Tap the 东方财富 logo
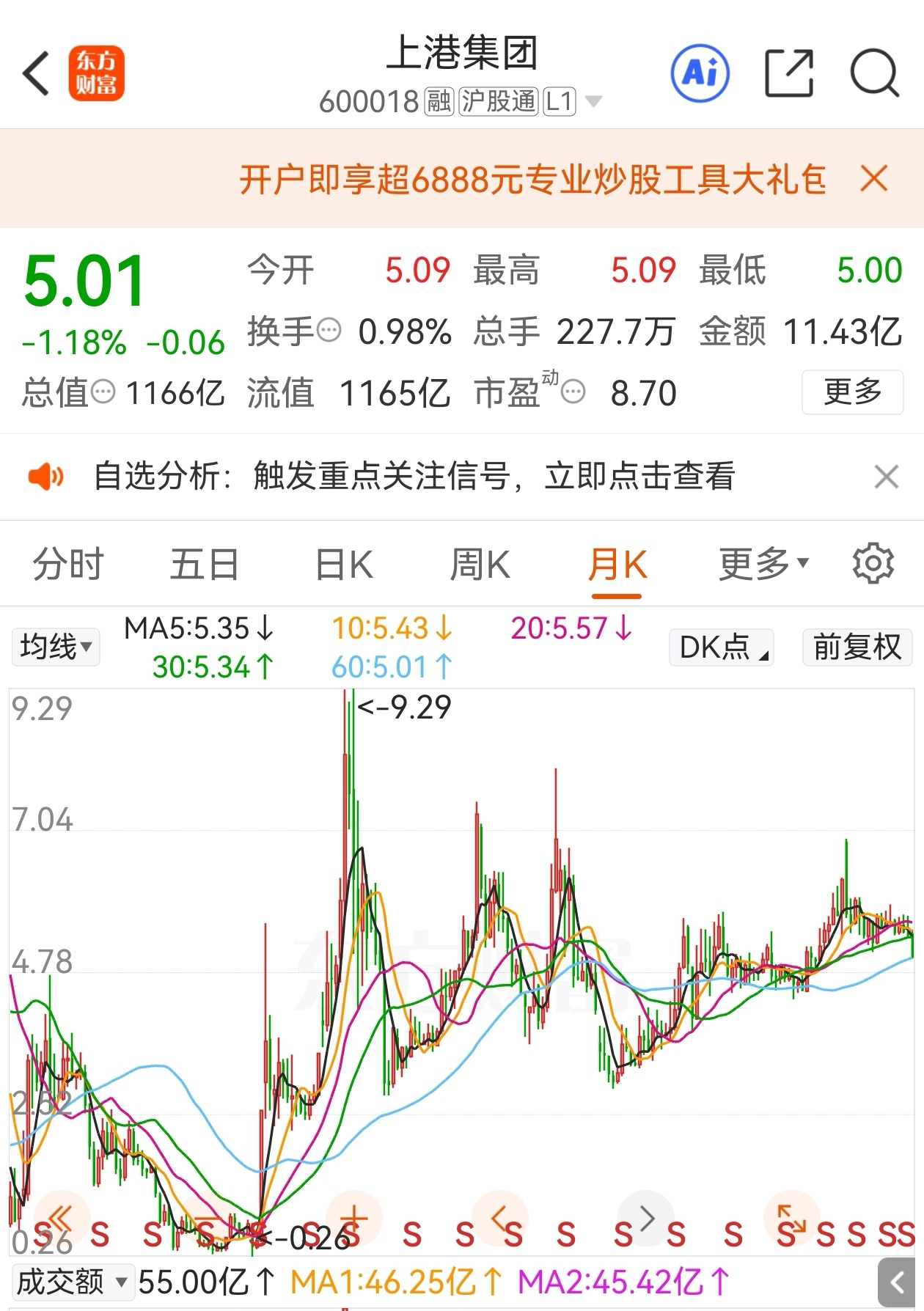Viewport: 924px width, 1311px height. tap(98, 73)
